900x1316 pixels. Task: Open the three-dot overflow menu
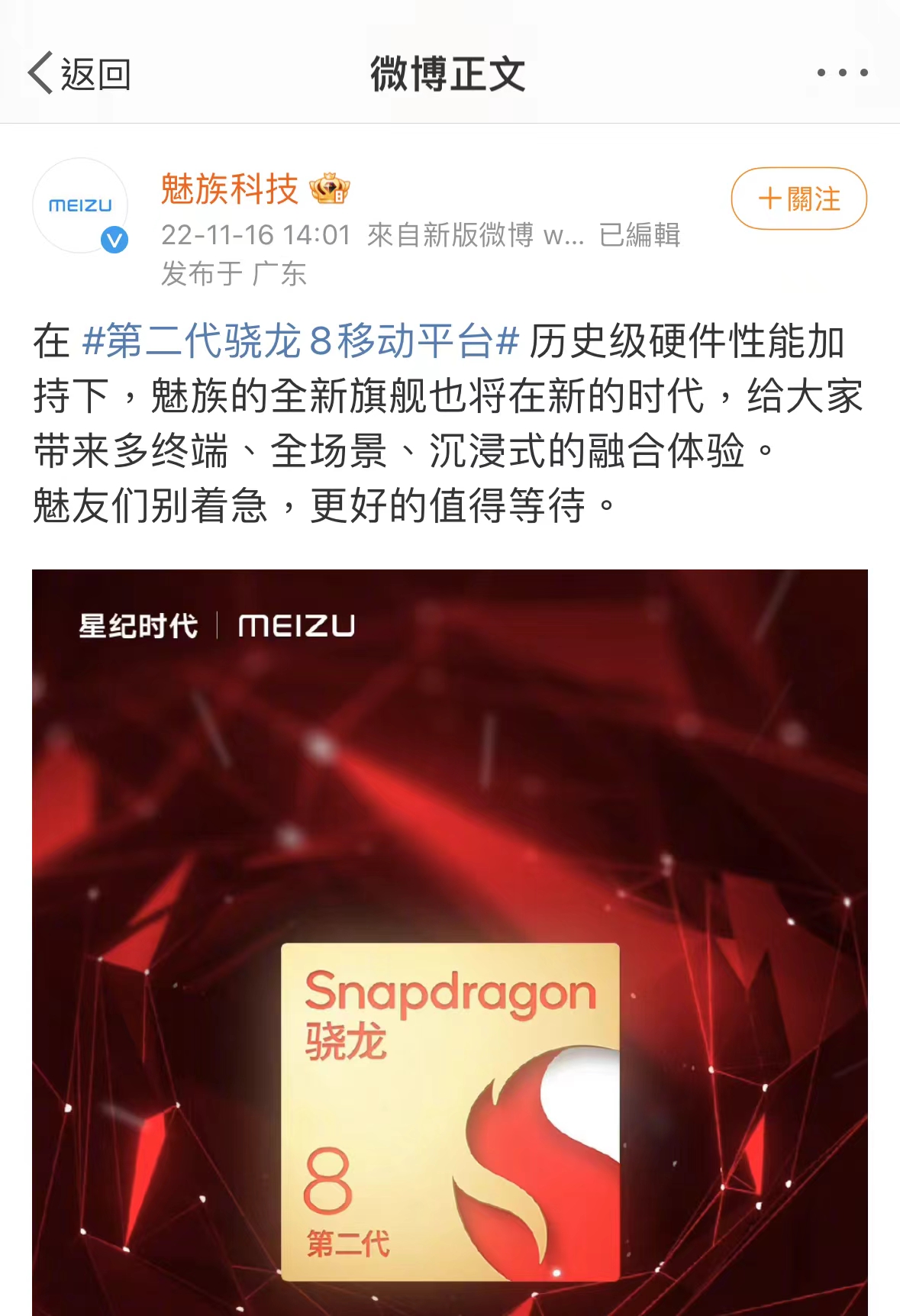[x=842, y=73]
